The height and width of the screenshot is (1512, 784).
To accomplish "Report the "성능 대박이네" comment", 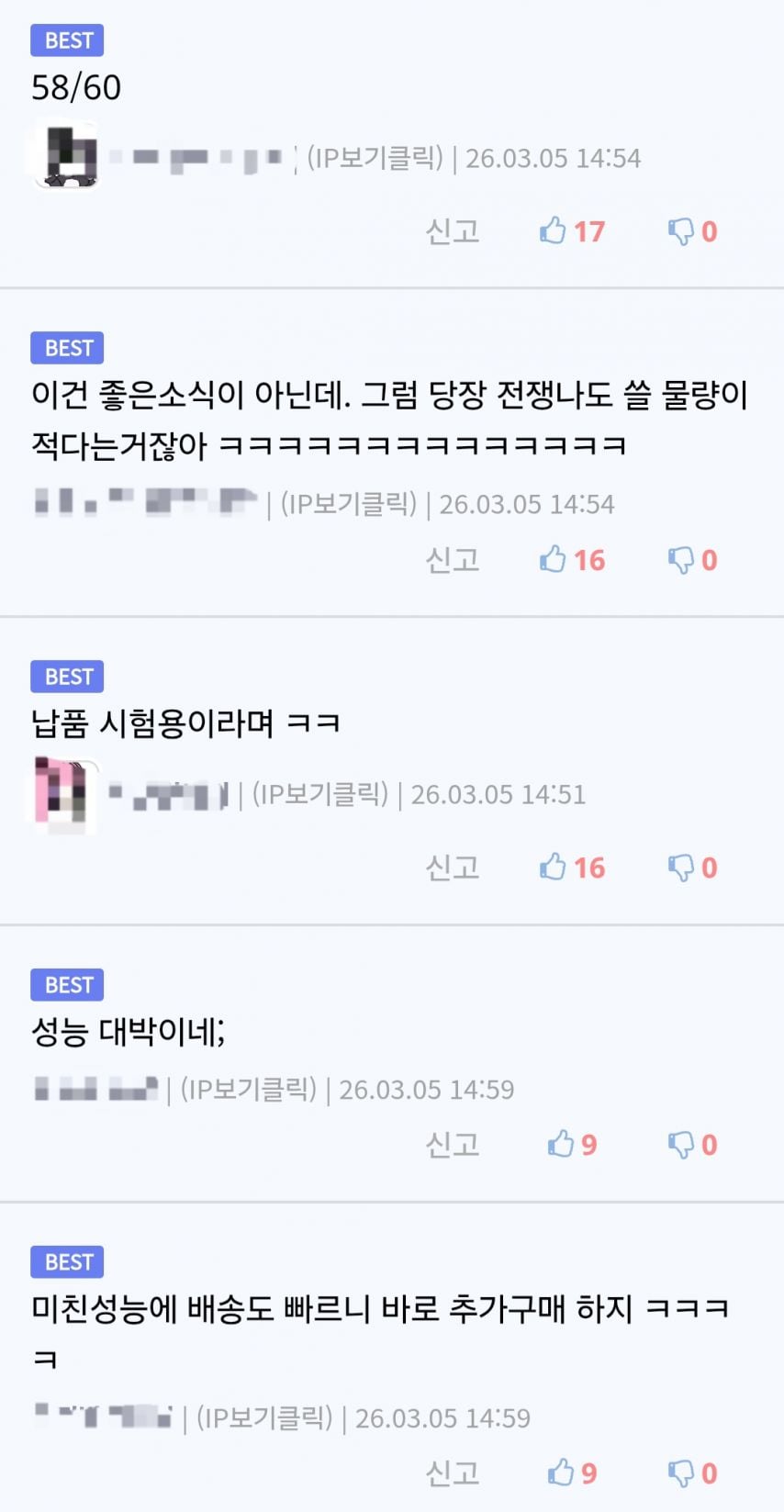I will [452, 1144].
